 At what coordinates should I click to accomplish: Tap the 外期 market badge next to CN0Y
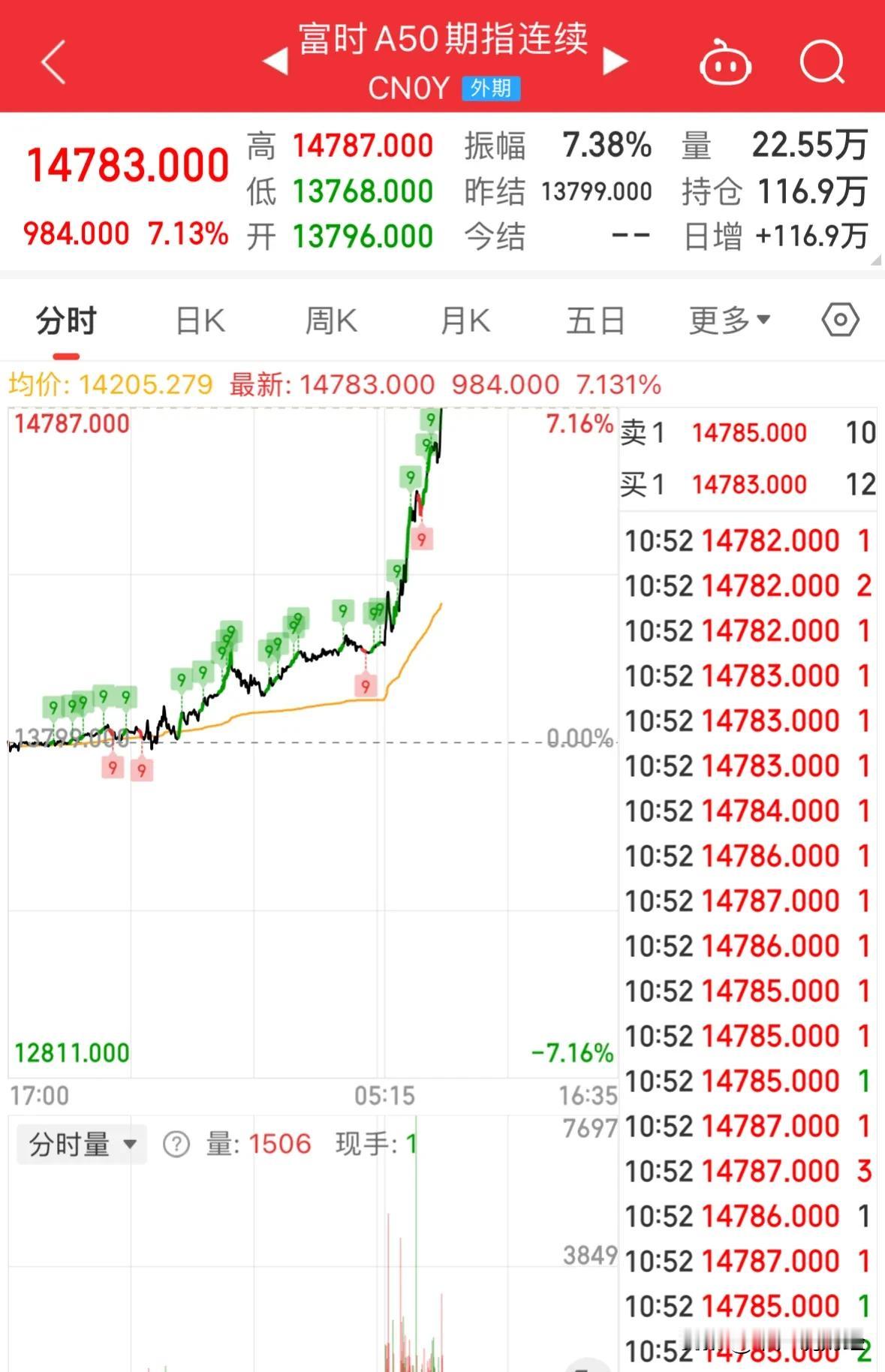click(x=492, y=89)
